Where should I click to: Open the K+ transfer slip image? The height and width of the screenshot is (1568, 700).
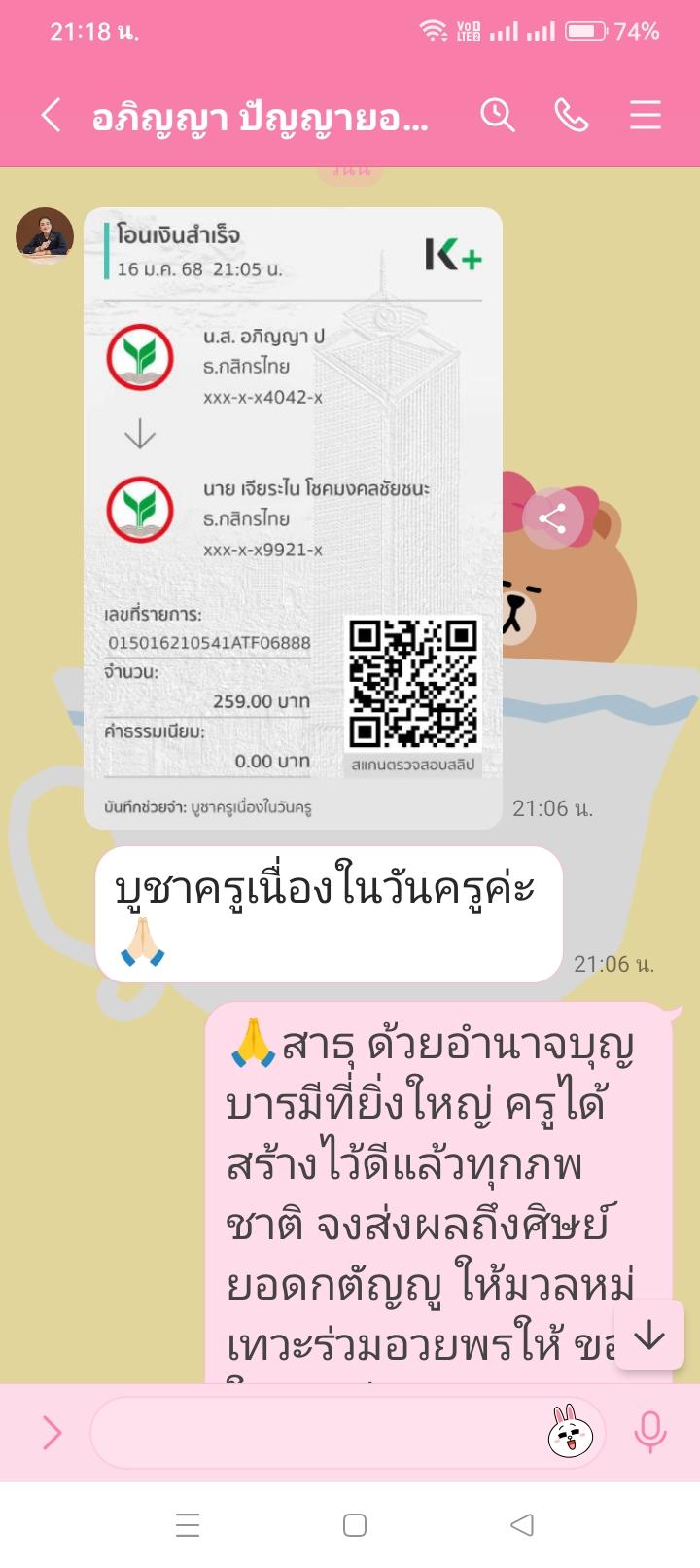click(x=293, y=517)
